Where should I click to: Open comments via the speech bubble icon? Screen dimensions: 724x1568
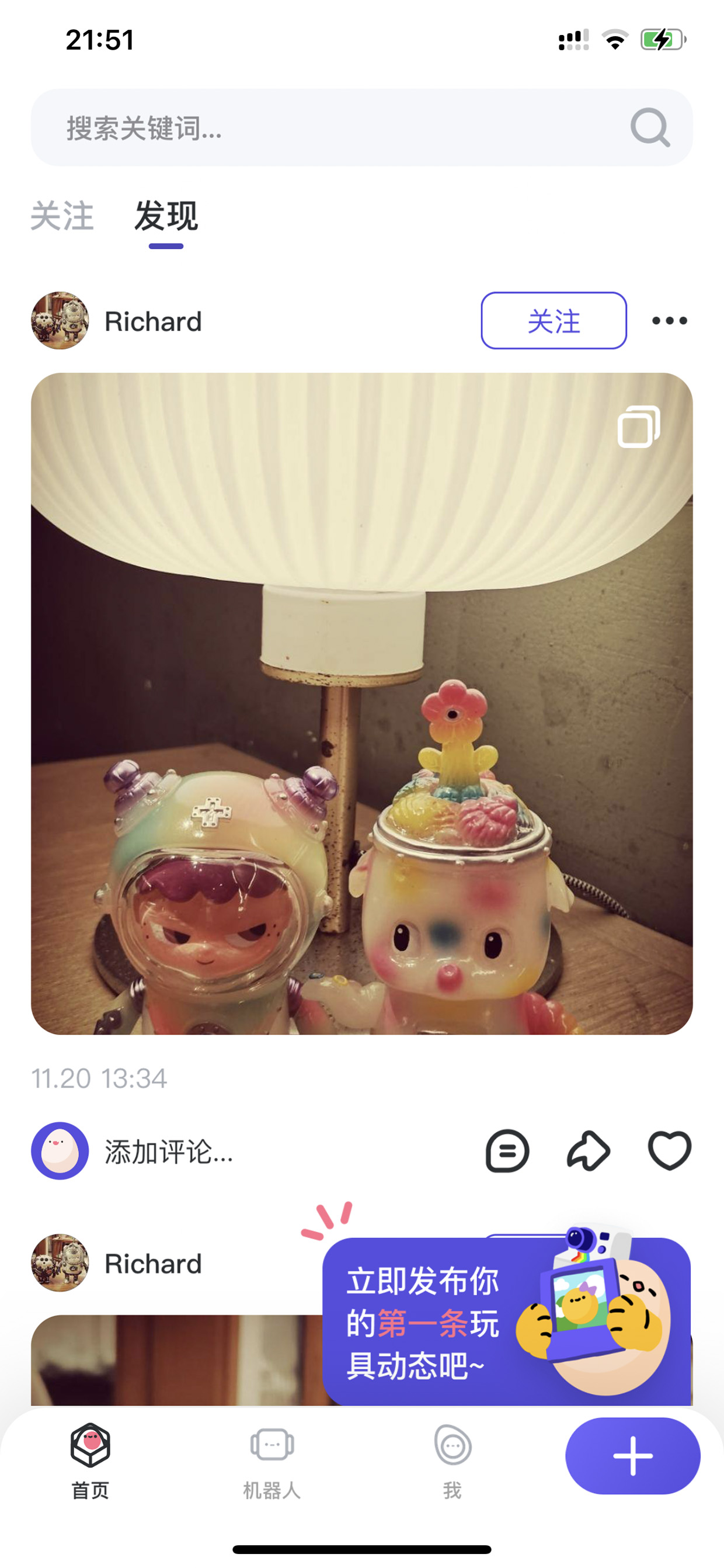[507, 1151]
